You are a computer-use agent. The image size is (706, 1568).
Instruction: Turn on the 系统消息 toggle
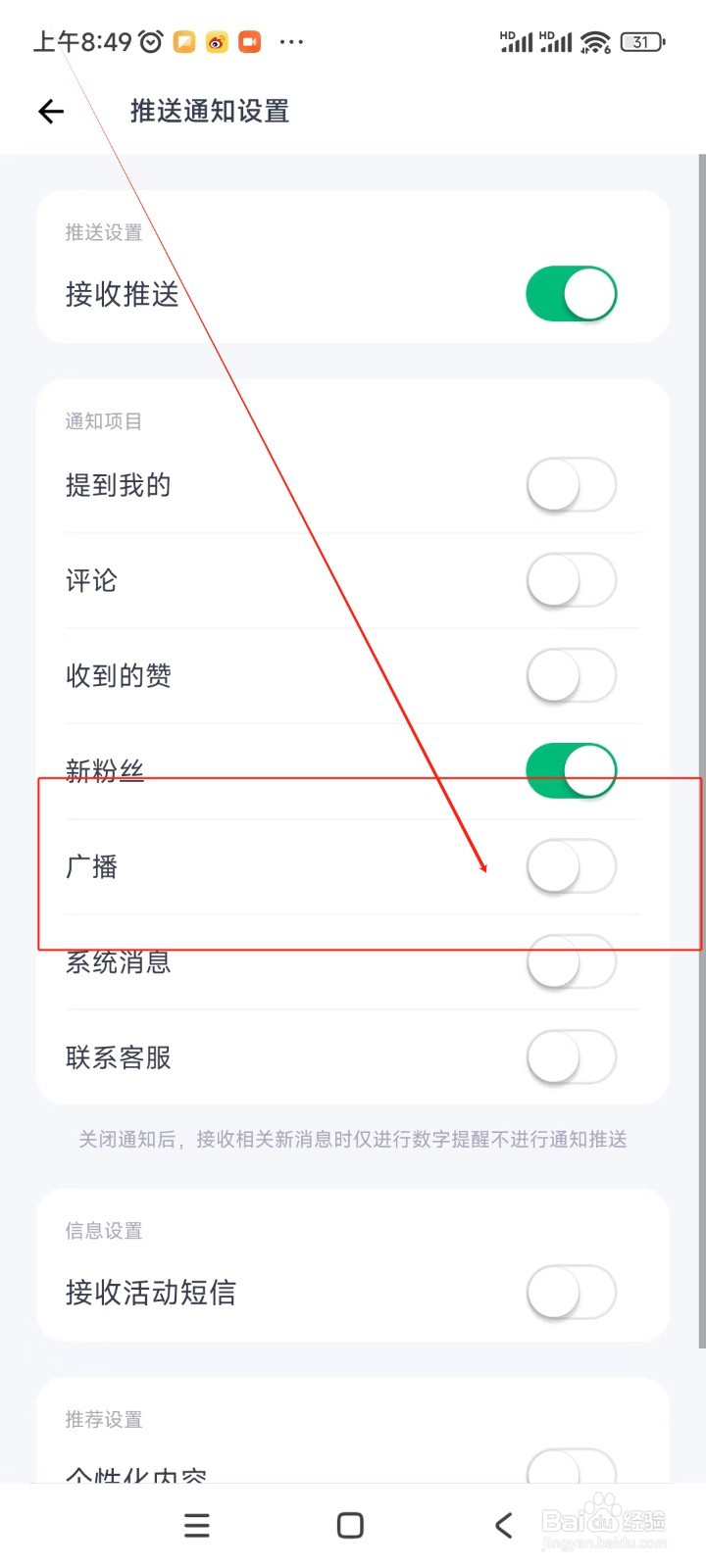(572, 961)
